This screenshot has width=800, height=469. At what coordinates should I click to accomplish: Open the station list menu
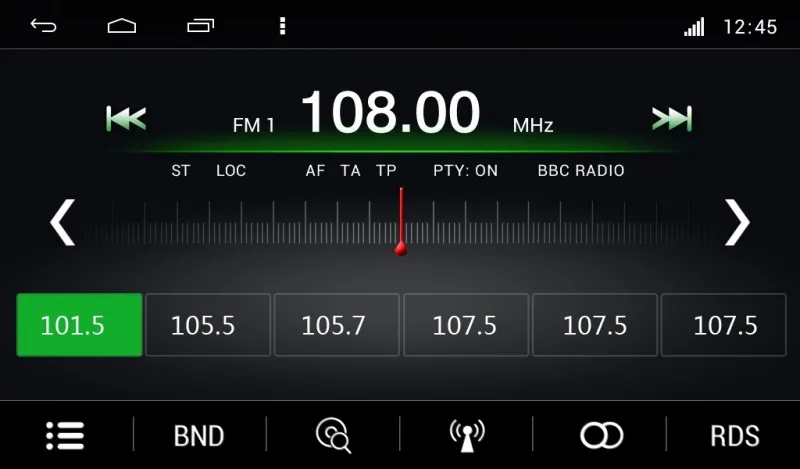pos(65,435)
